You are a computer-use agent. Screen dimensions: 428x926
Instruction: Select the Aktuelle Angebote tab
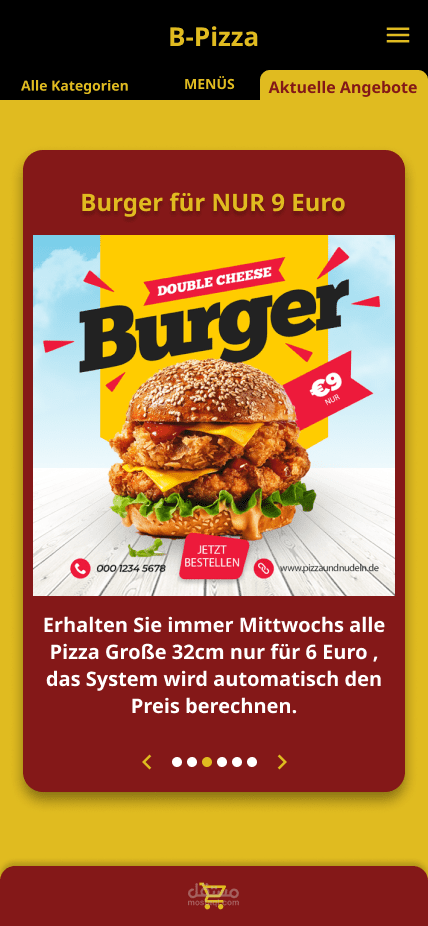343,88
